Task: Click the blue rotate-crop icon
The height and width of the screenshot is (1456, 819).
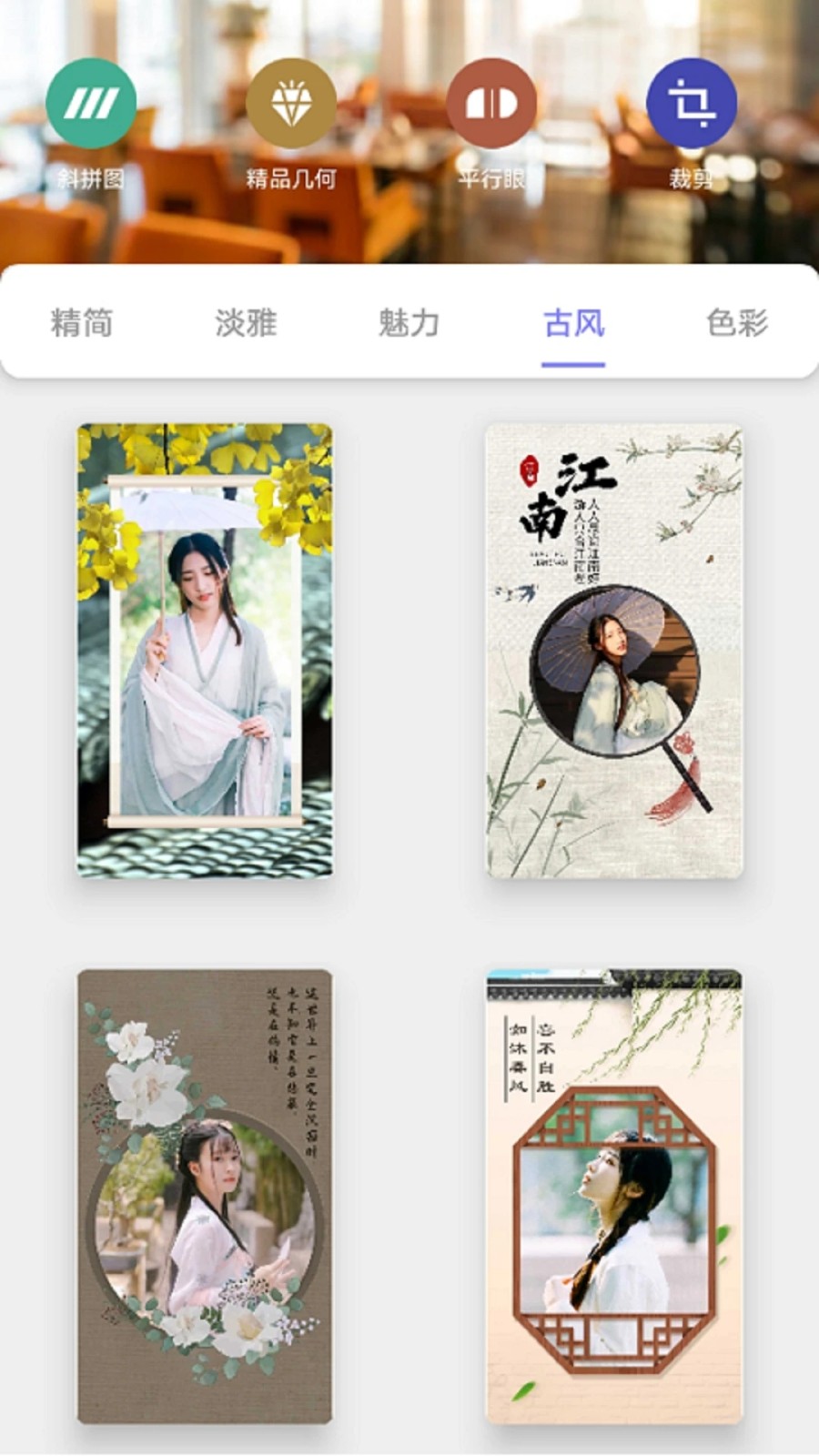Action: (x=690, y=103)
